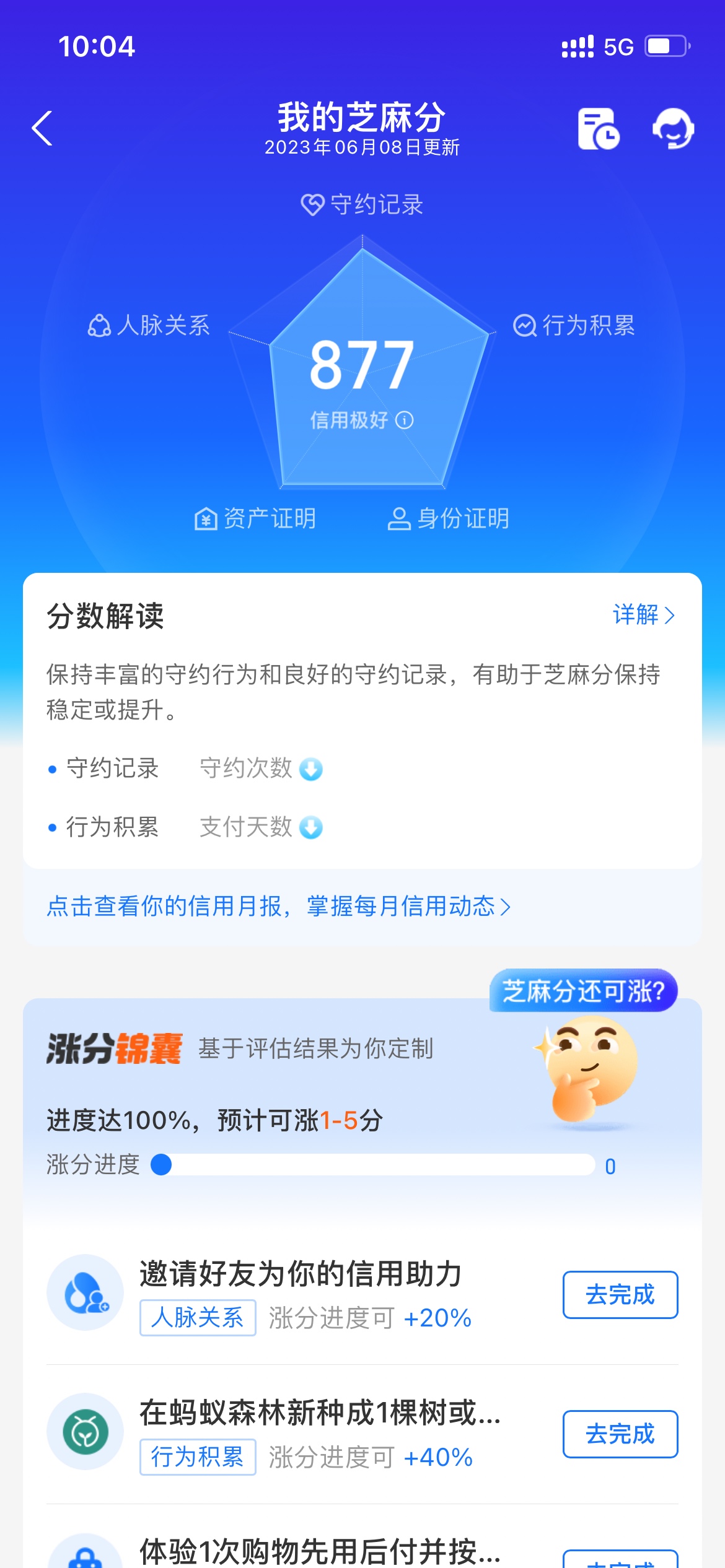
Task: Open the 资产证明 dimension
Action: tap(255, 518)
